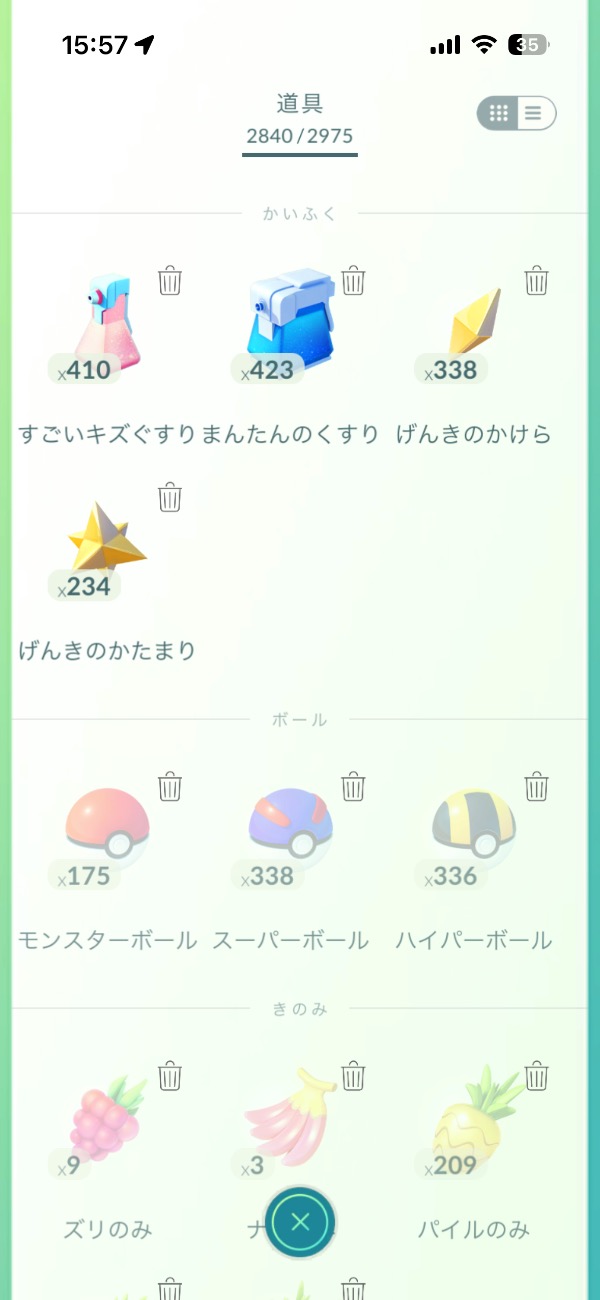
Task: Delete some げんきのかけら via trash icon
Action: pyautogui.click(x=537, y=281)
